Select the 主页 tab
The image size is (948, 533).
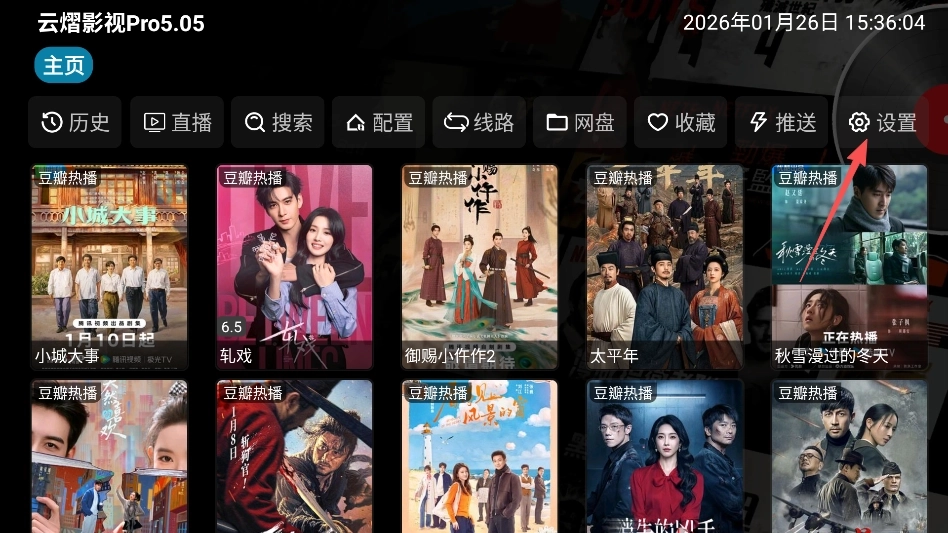[64, 66]
